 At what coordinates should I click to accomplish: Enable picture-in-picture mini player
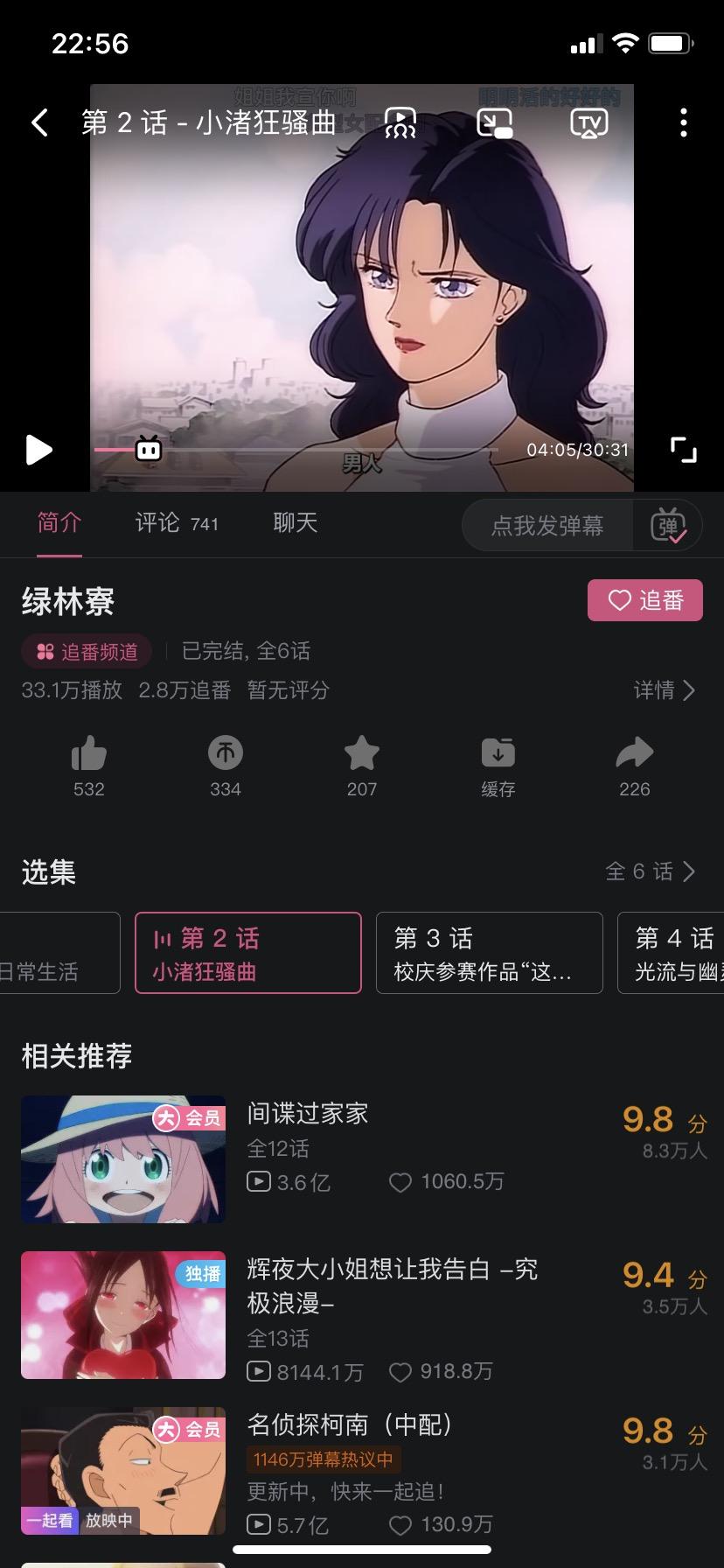(495, 122)
